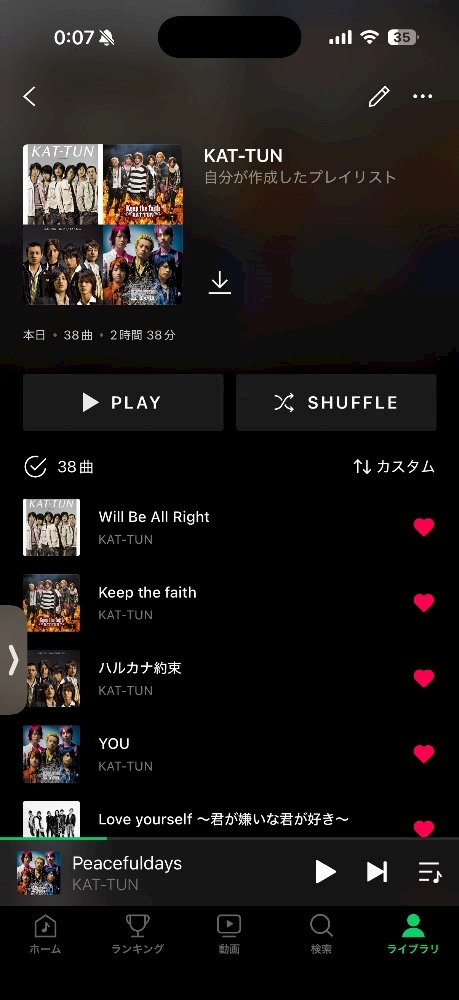This screenshot has height=1000, width=459.
Task: Switch to the ホーム tab
Action: pyautogui.click(x=45, y=934)
